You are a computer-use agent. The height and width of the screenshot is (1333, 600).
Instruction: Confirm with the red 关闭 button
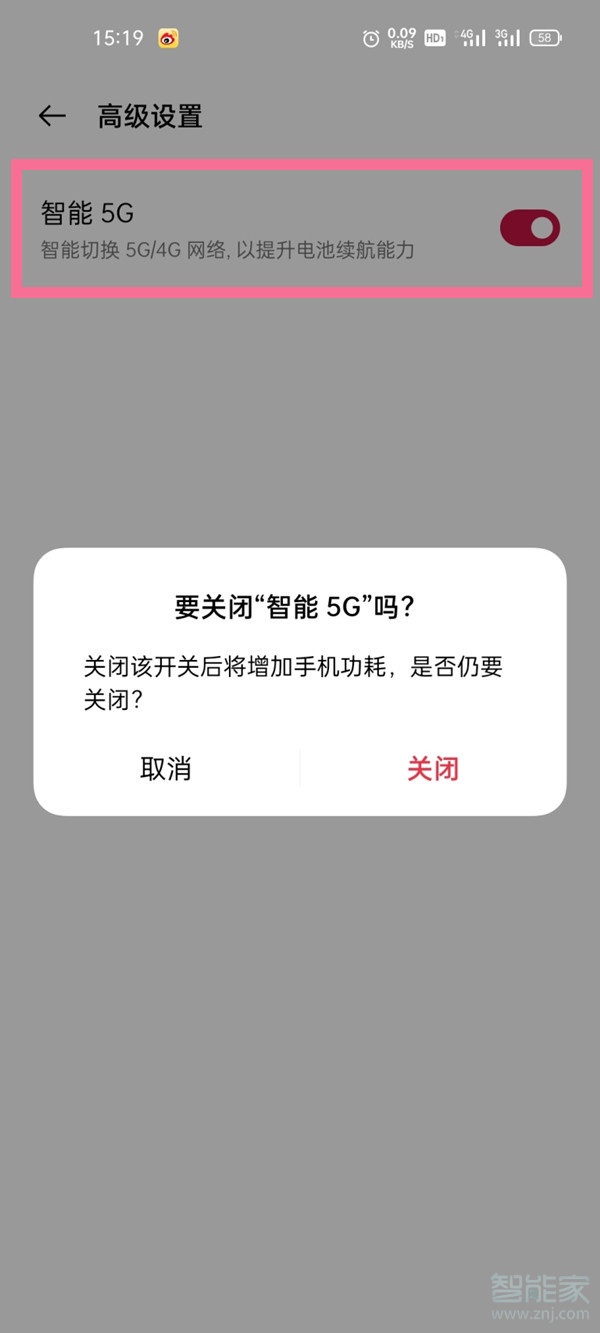pos(432,768)
